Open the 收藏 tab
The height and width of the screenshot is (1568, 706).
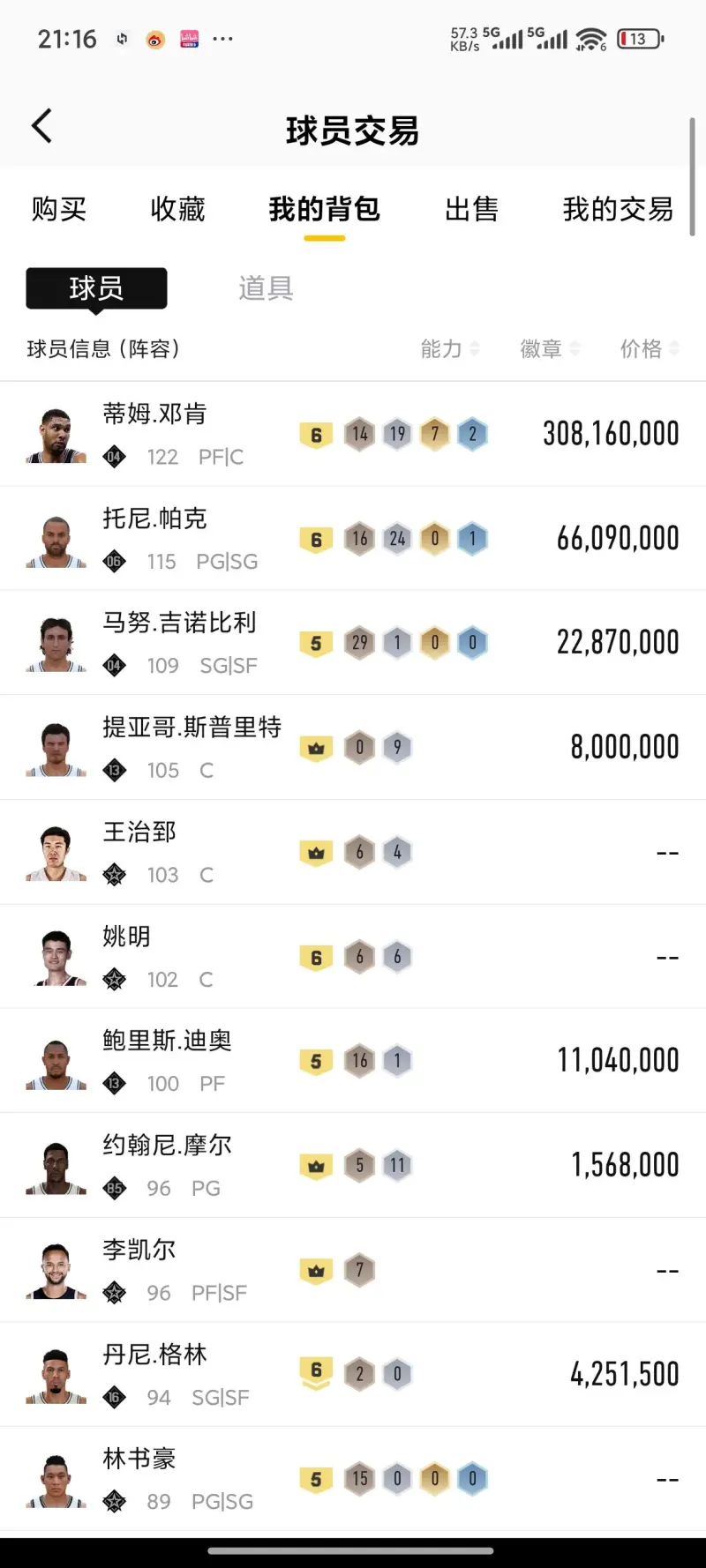tap(177, 209)
